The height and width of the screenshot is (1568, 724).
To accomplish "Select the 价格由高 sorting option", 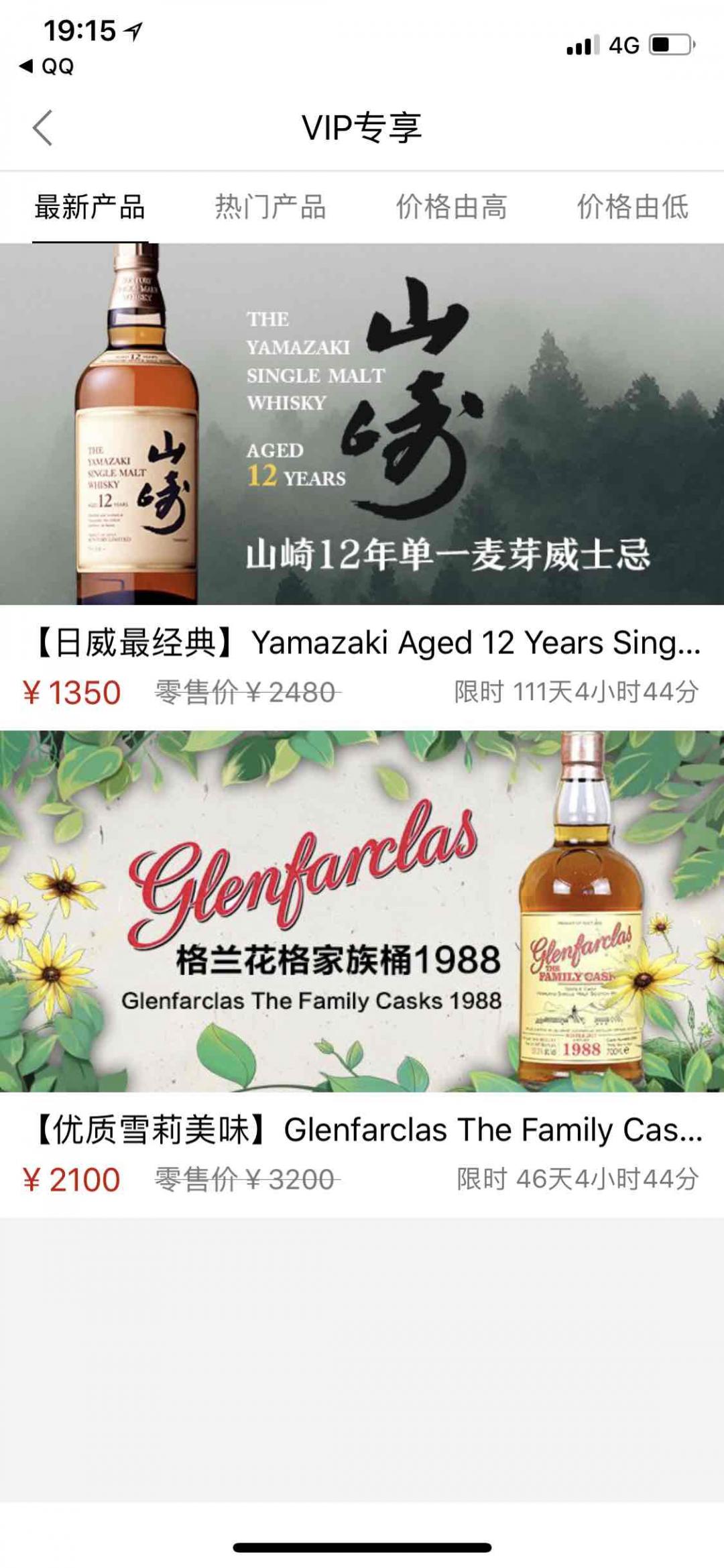I will point(450,208).
